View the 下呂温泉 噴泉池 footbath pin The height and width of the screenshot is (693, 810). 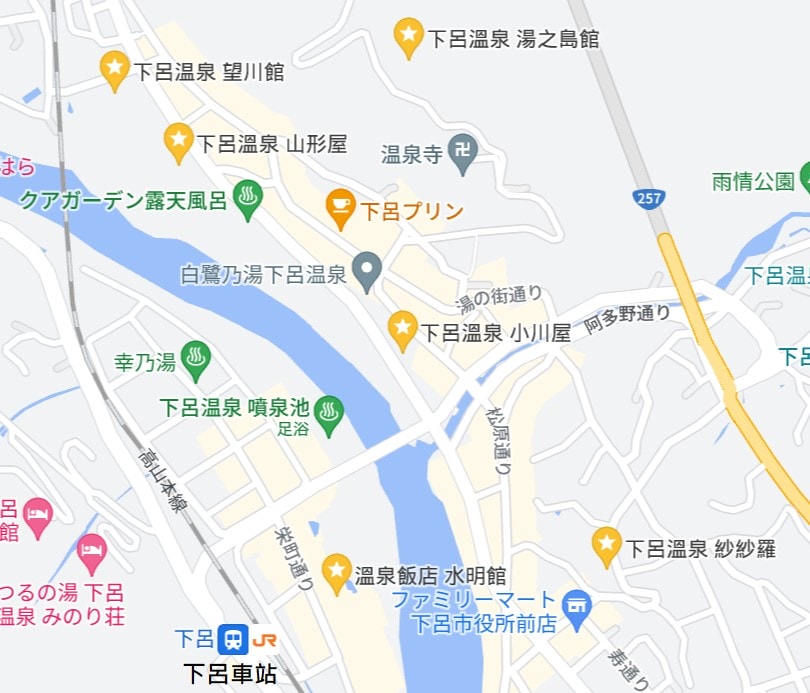[328, 410]
